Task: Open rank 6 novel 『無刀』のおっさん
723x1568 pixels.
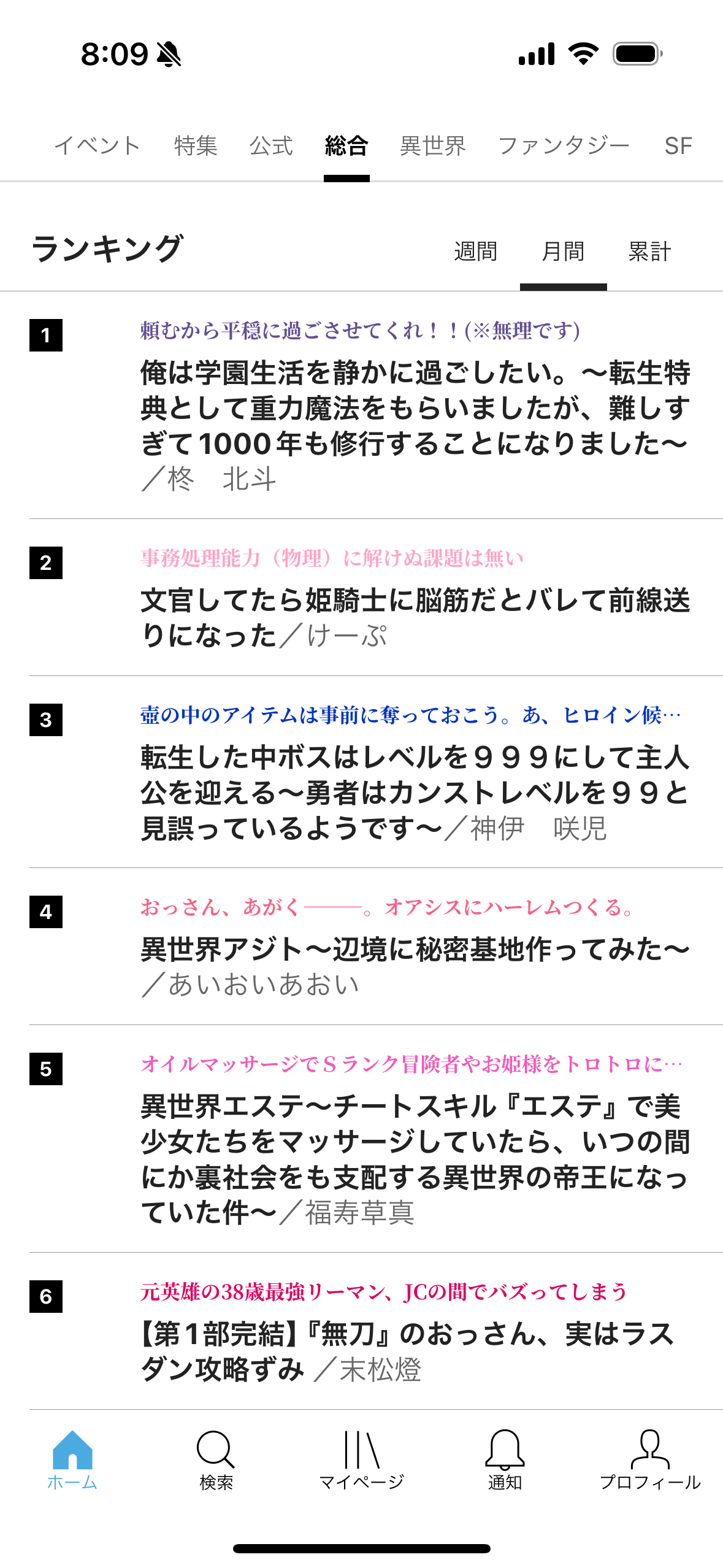Action: click(x=407, y=1351)
